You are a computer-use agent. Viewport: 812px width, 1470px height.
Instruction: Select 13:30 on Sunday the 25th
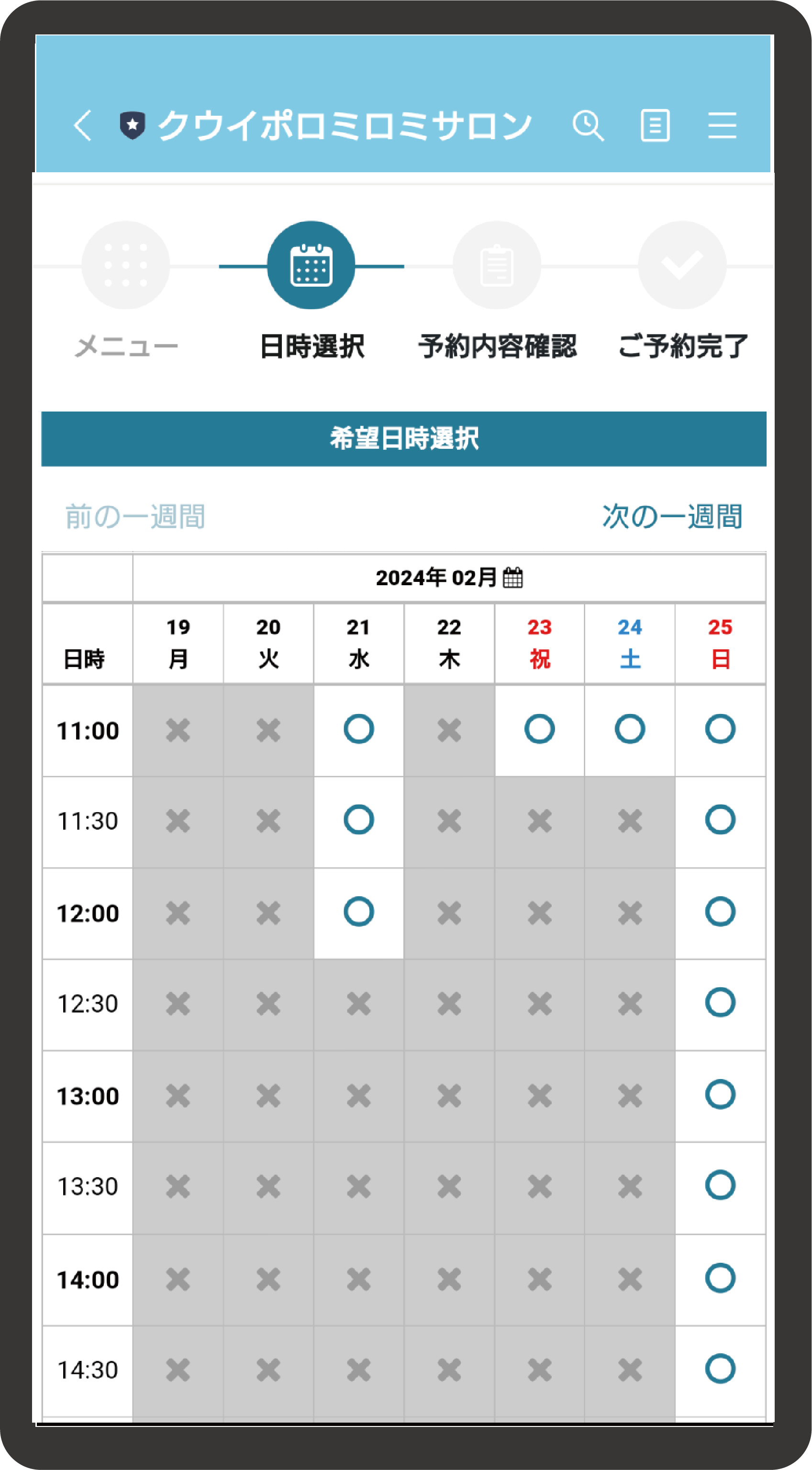(721, 1187)
